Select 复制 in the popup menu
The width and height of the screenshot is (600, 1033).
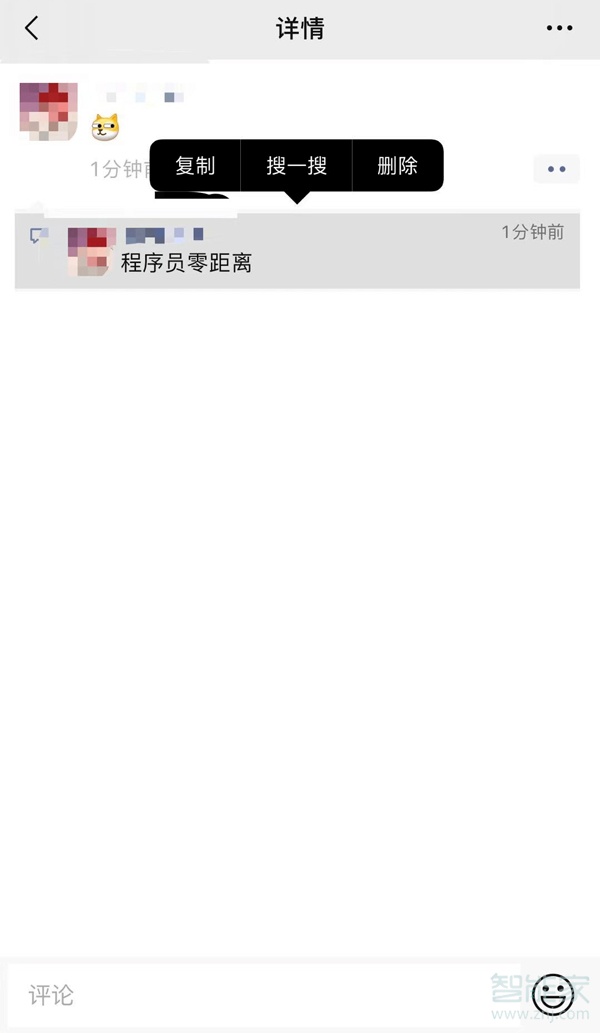click(195, 166)
